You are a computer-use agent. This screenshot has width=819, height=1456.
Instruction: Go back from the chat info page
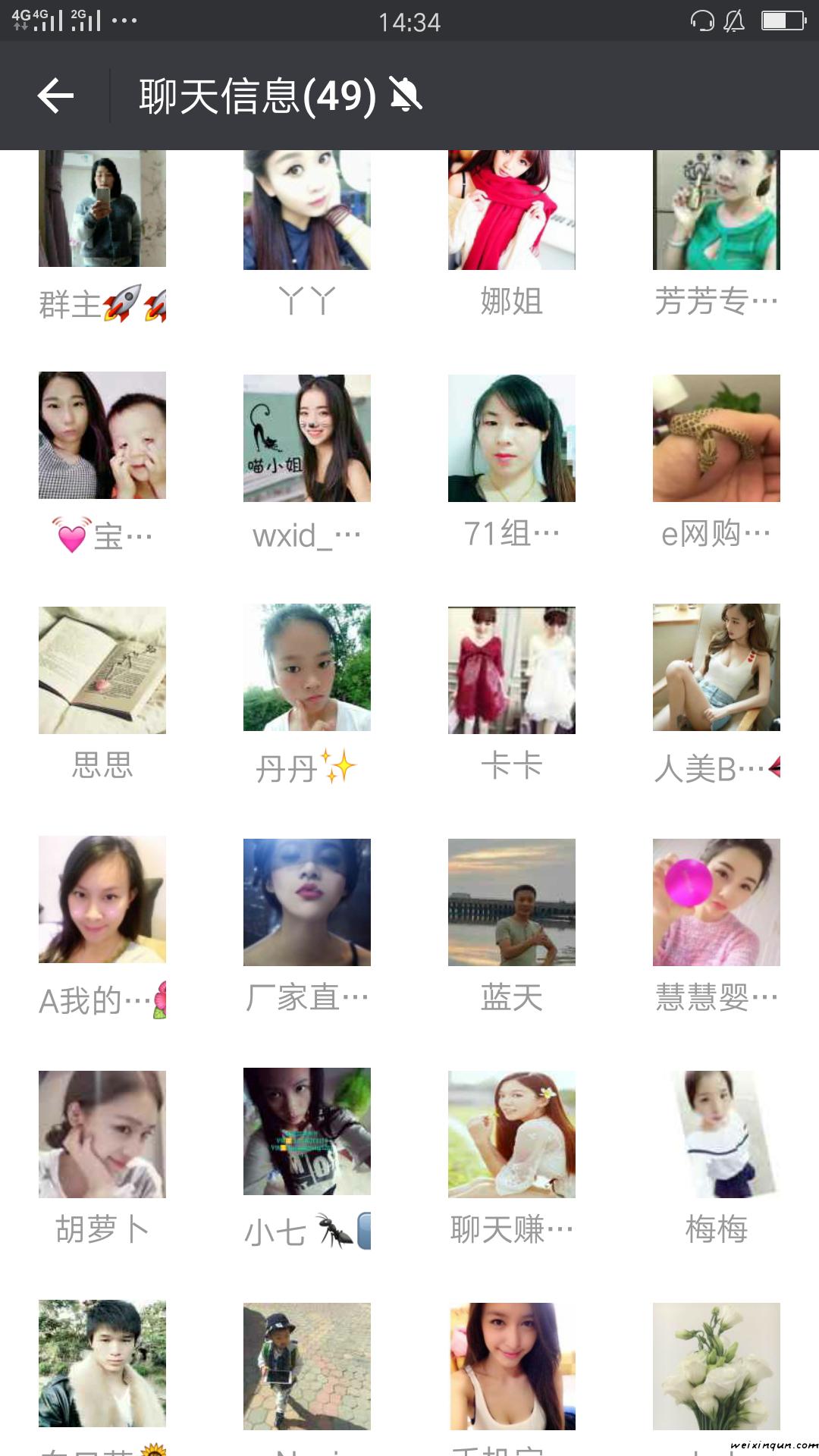coord(55,96)
